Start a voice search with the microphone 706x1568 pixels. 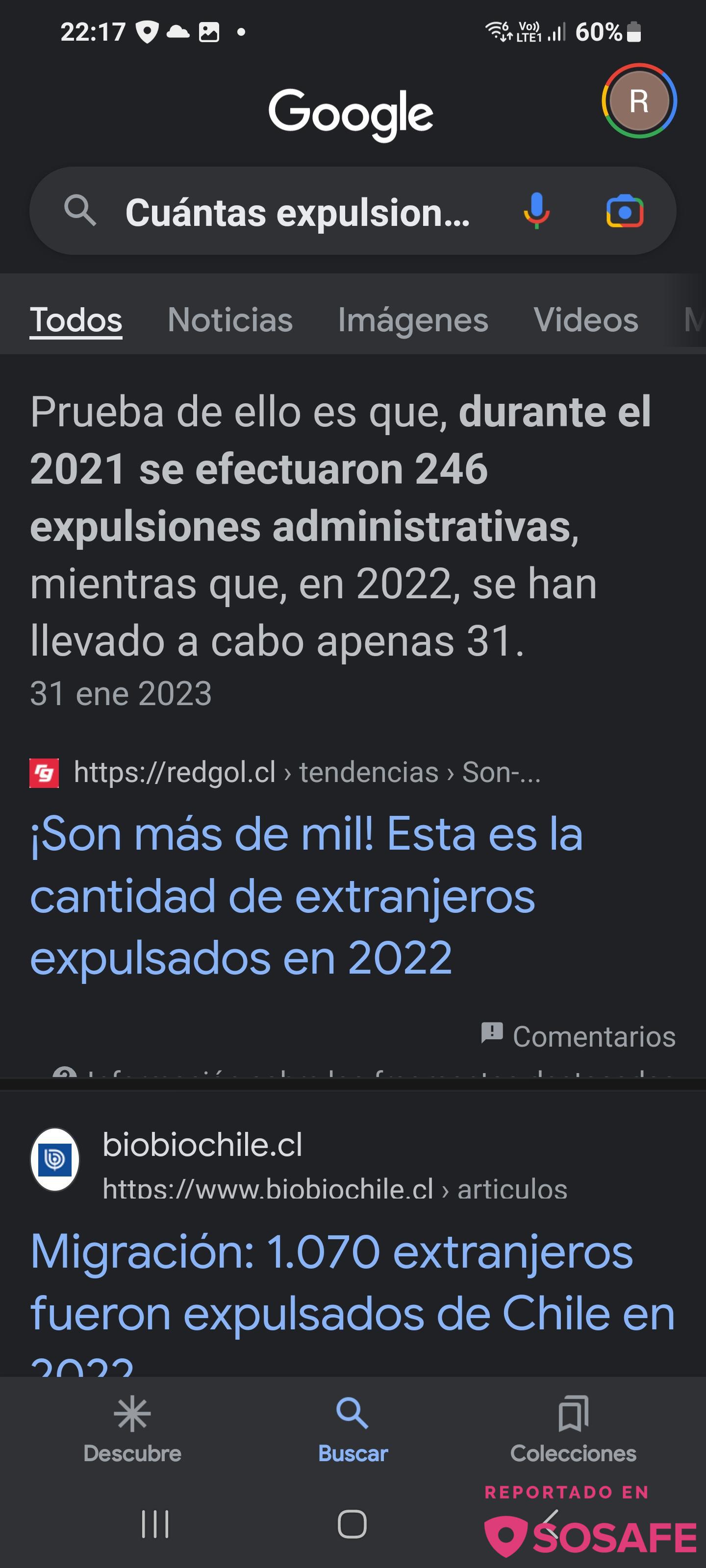(536, 211)
